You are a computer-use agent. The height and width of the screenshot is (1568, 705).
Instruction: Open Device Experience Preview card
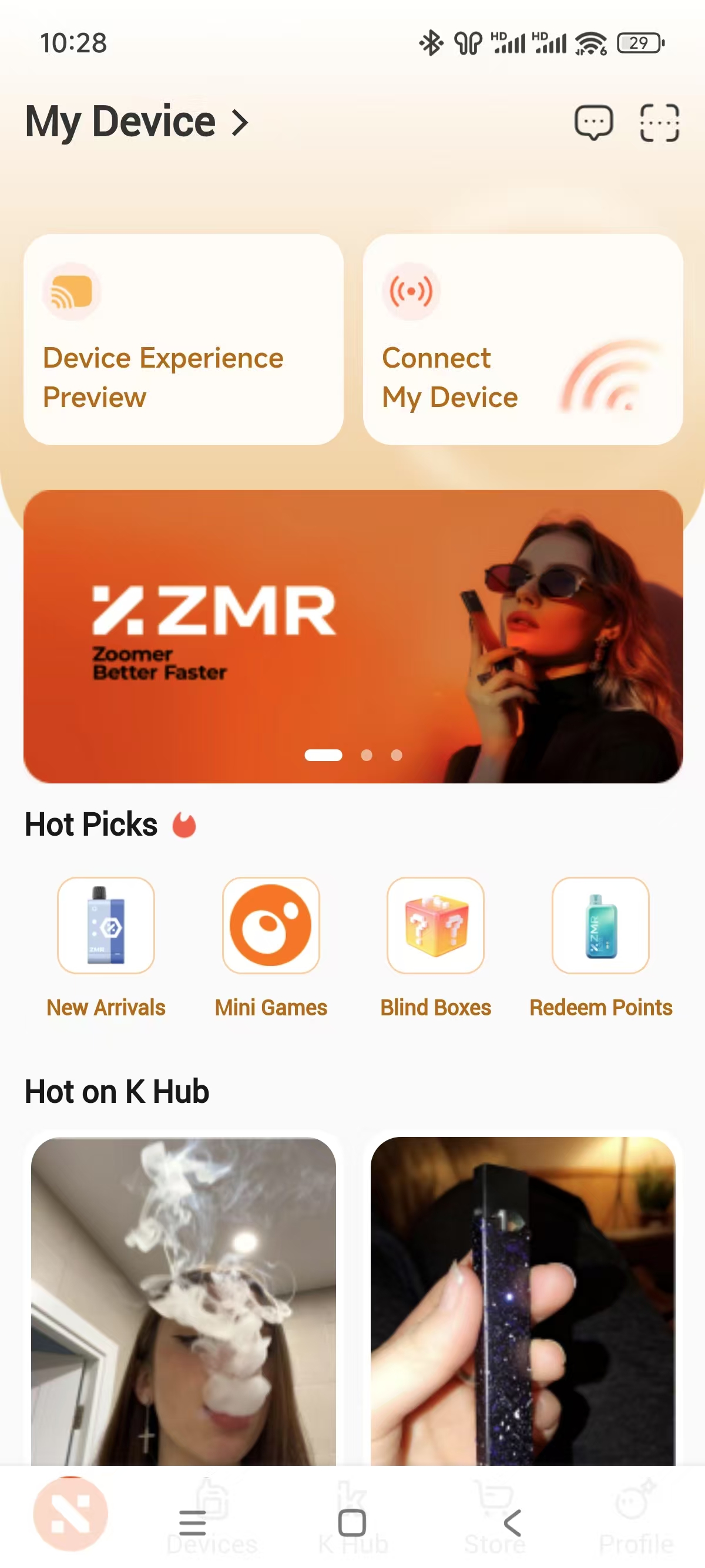183,339
